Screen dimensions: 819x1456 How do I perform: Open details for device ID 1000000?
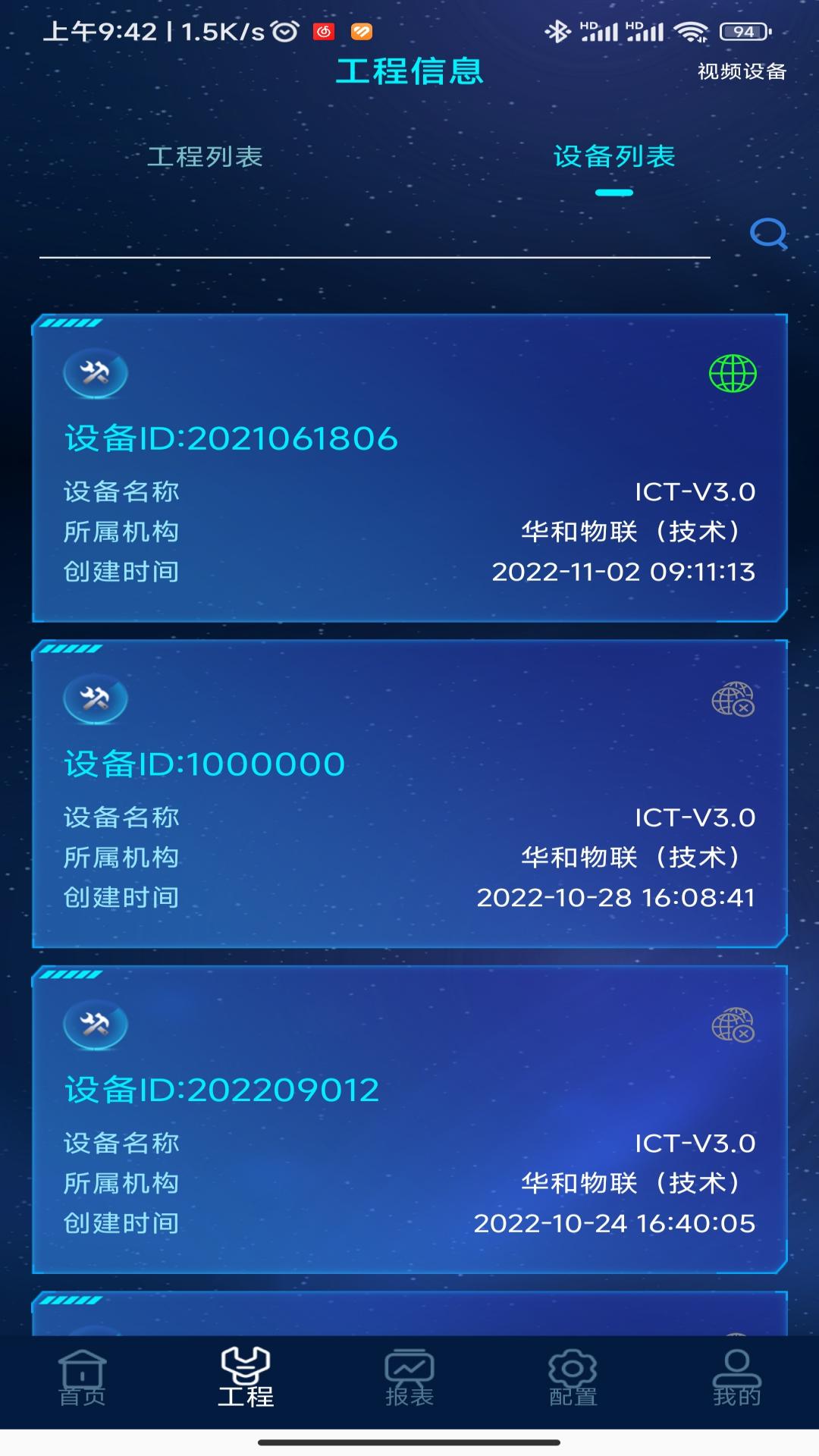409,796
